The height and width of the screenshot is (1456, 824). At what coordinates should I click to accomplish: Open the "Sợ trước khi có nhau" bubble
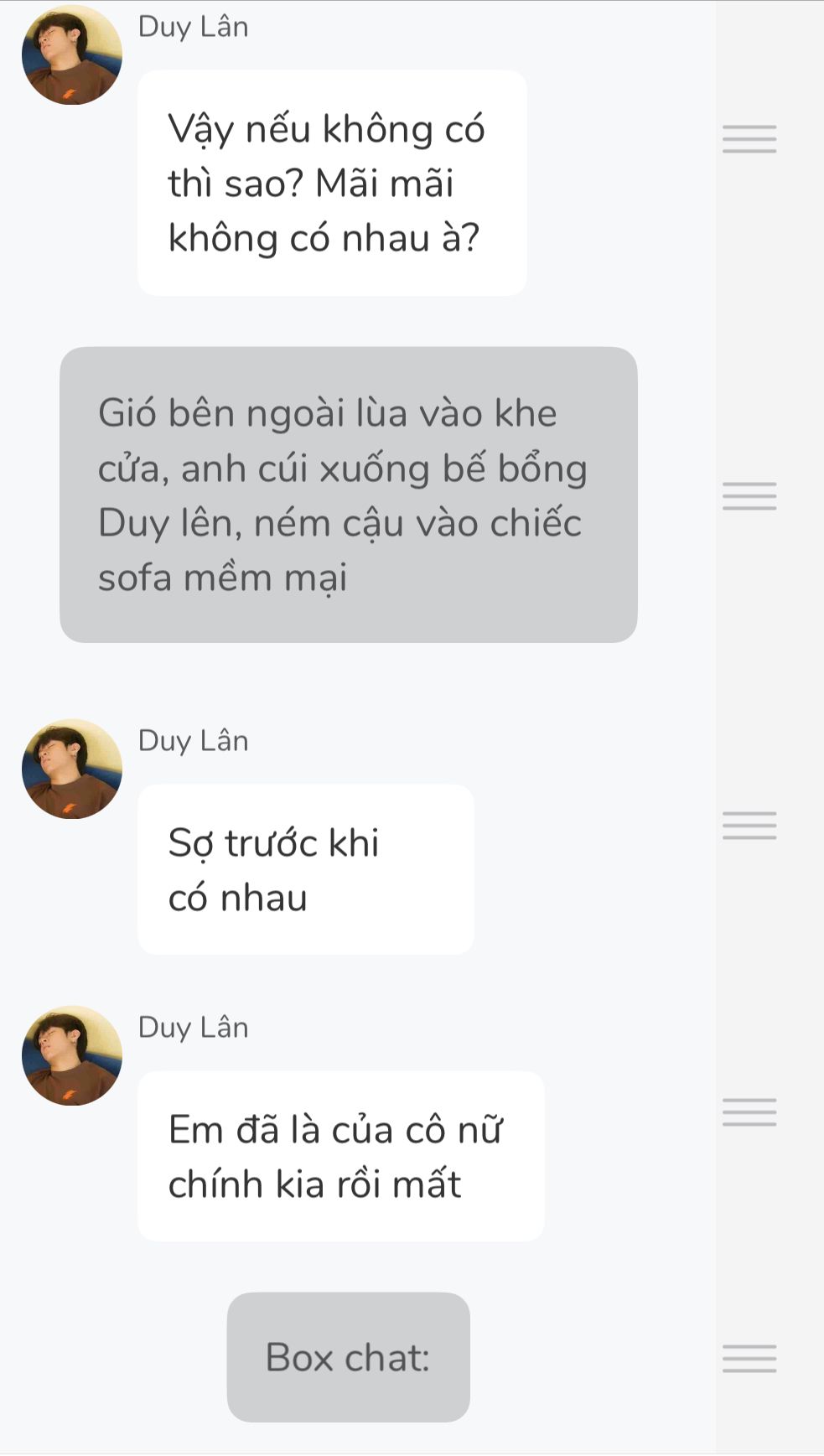click(305, 869)
